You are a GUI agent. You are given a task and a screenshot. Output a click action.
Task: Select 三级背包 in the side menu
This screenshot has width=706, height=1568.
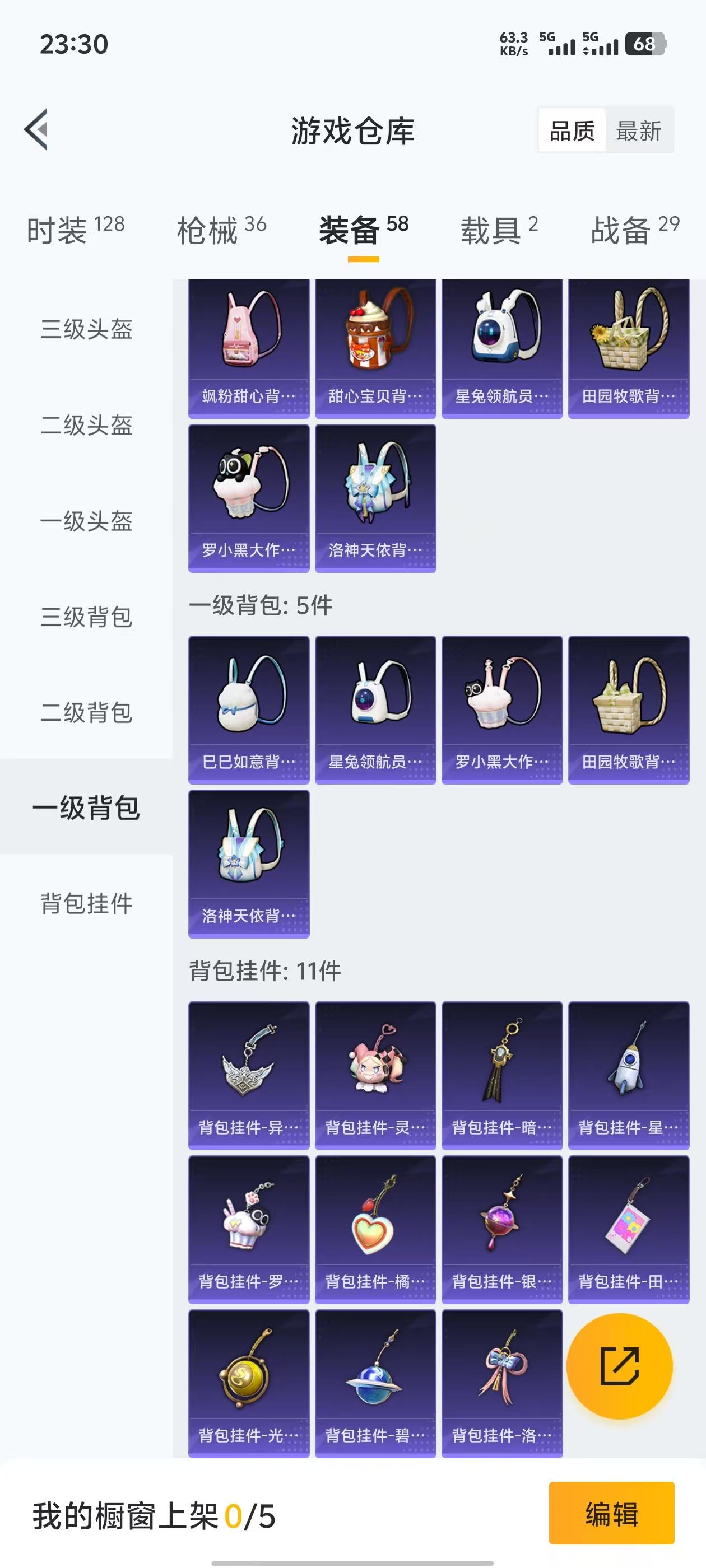coord(86,617)
